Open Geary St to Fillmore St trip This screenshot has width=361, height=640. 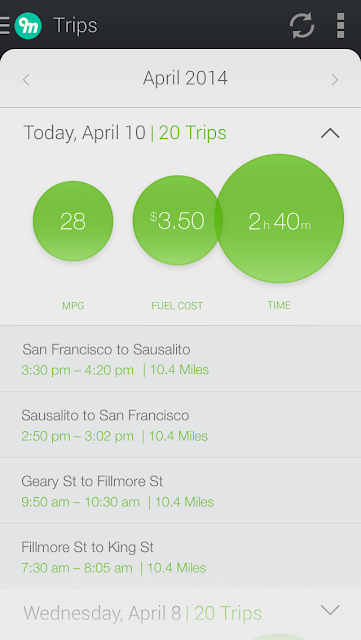click(x=180, y=491)
